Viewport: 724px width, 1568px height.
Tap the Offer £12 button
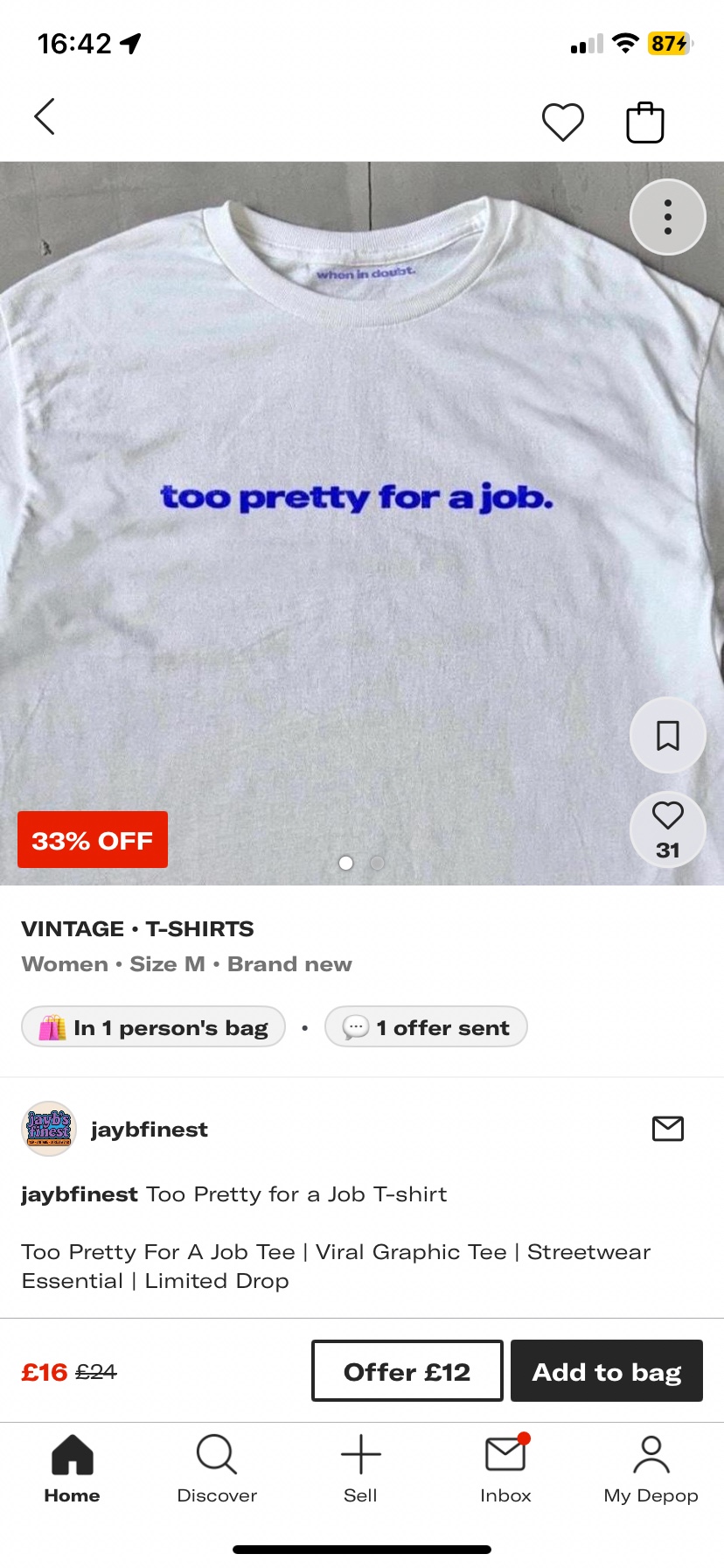[x=407, y=1371]
